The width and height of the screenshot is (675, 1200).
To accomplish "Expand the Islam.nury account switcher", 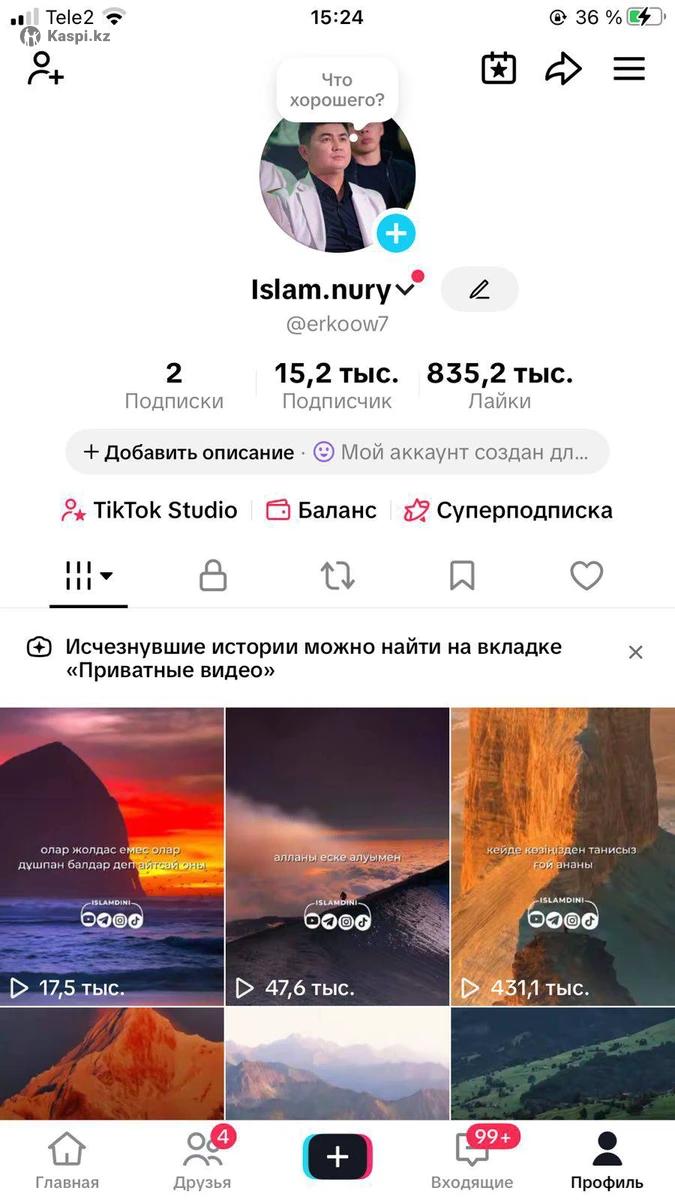I will [x=404, y=291].
